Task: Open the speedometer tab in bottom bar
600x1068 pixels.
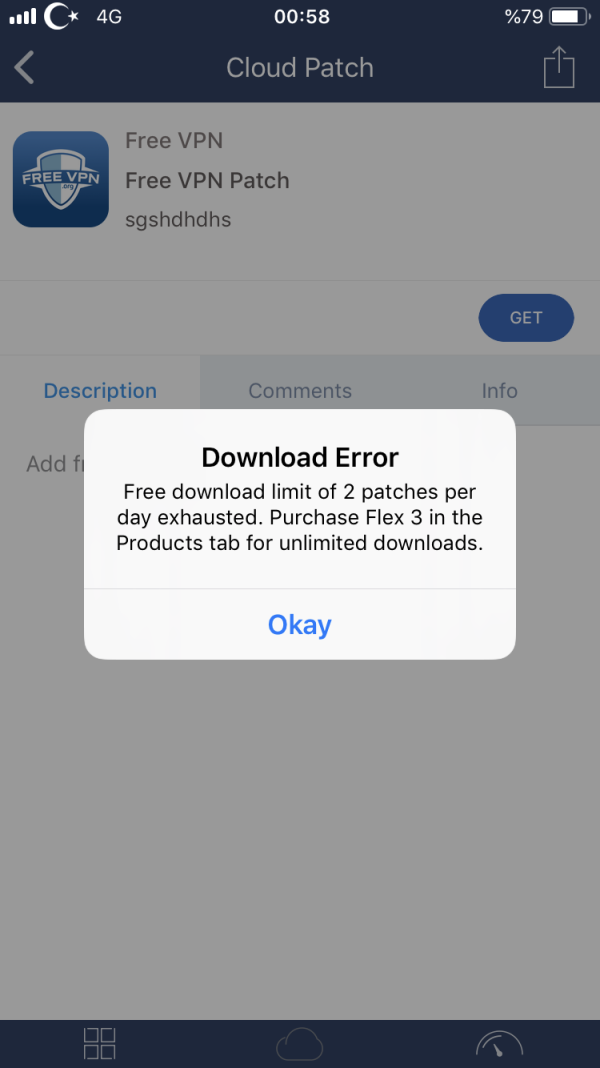Action: coord(499,1044)
